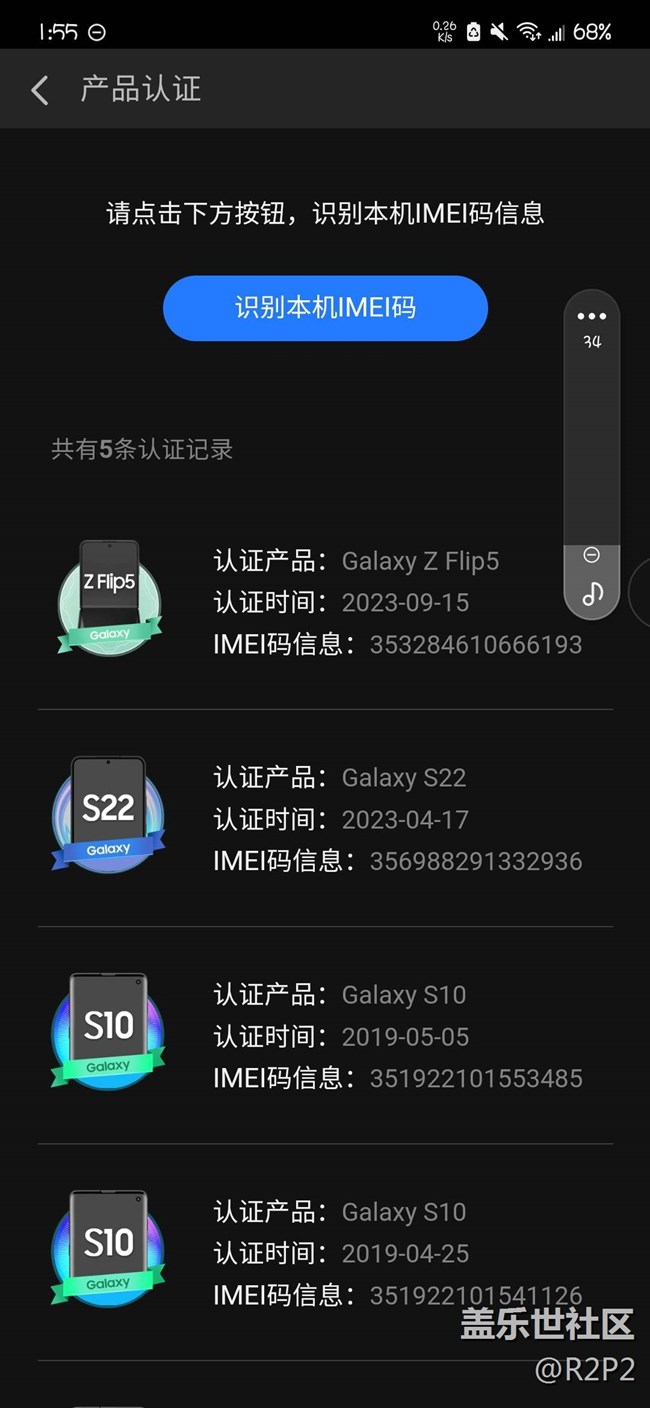
Task: Tap the music note icon on the volume panel
Action: tap(592, 593)
